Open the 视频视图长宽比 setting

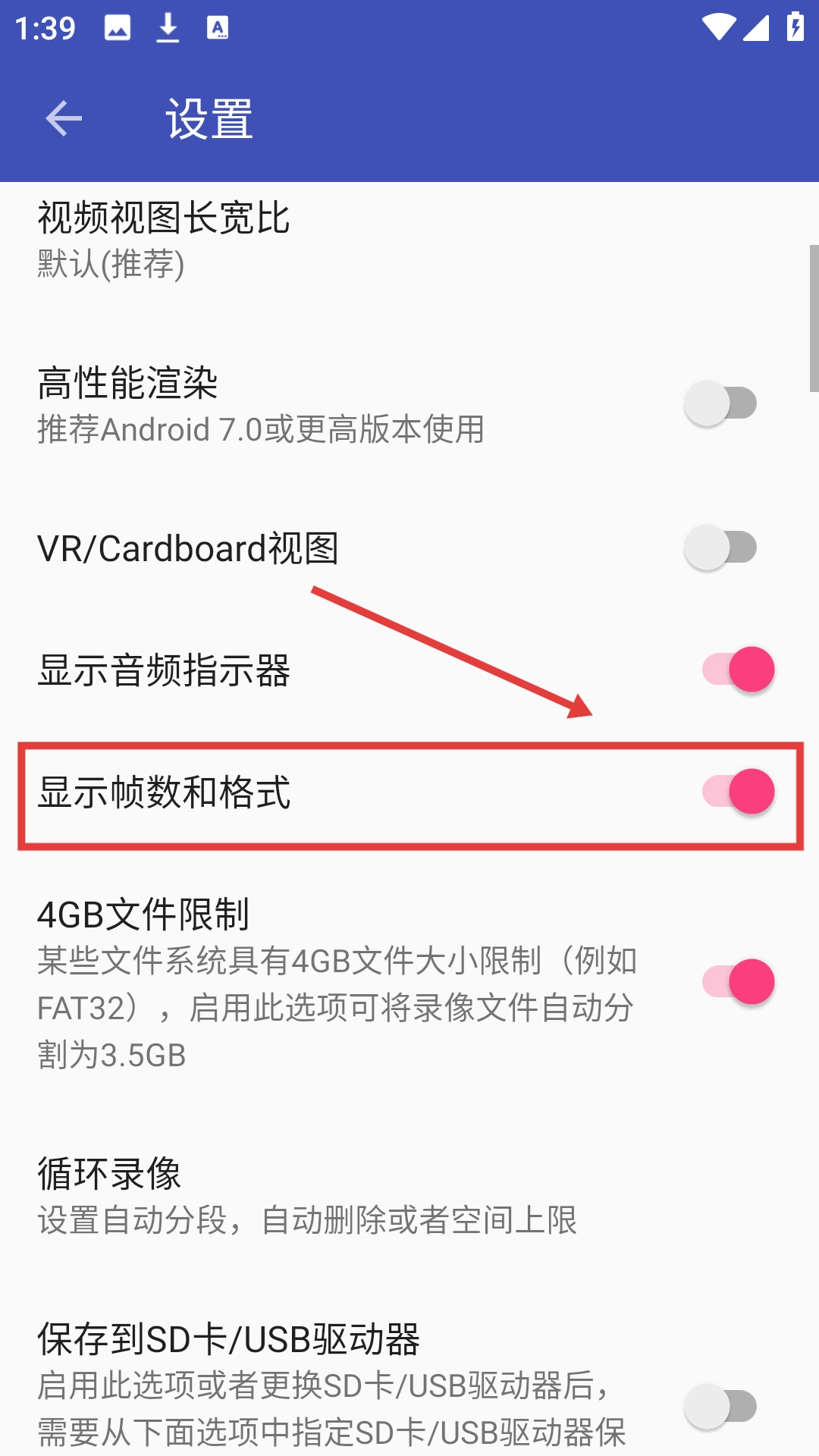point(409,241)
